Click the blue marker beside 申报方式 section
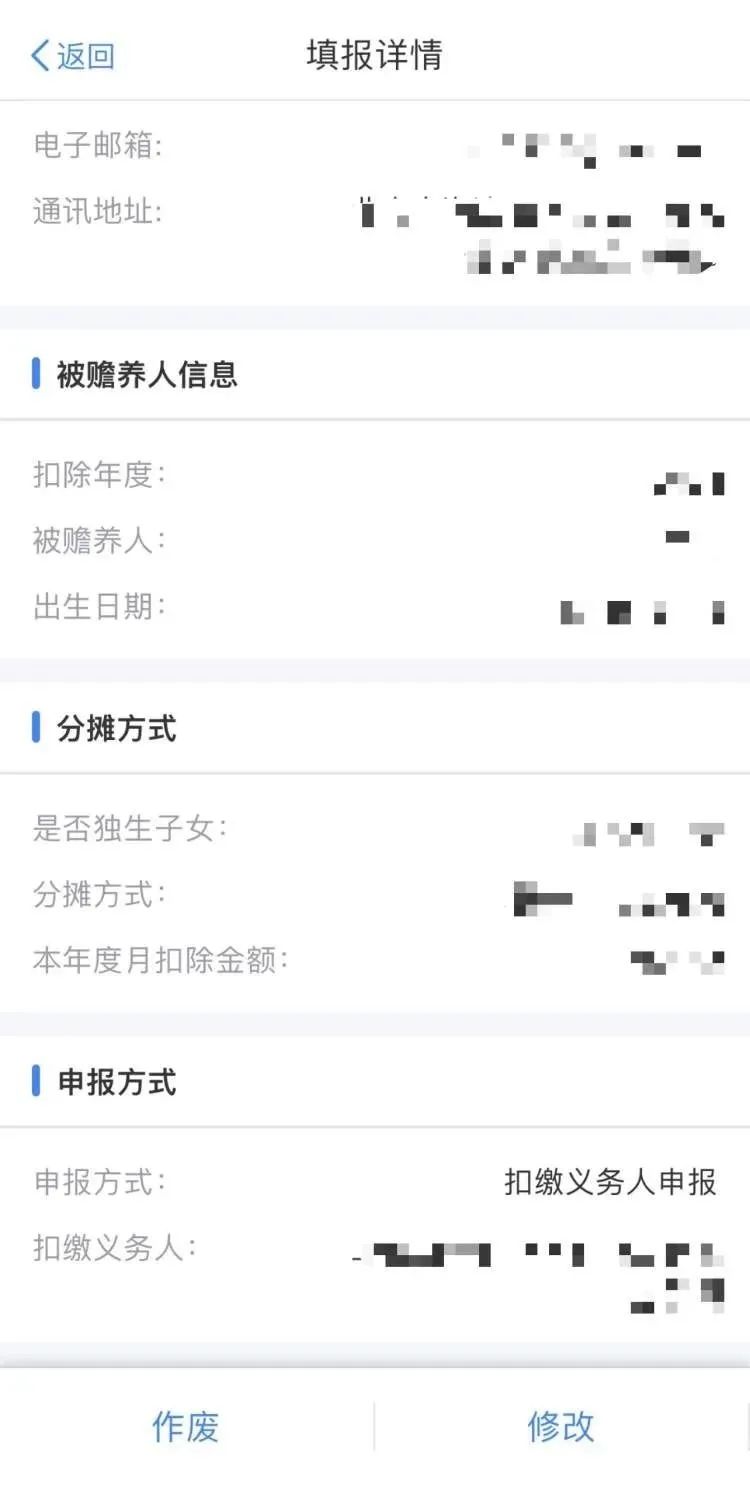The width and height of the screenshot is (750, 1493). coord(38,1080)
